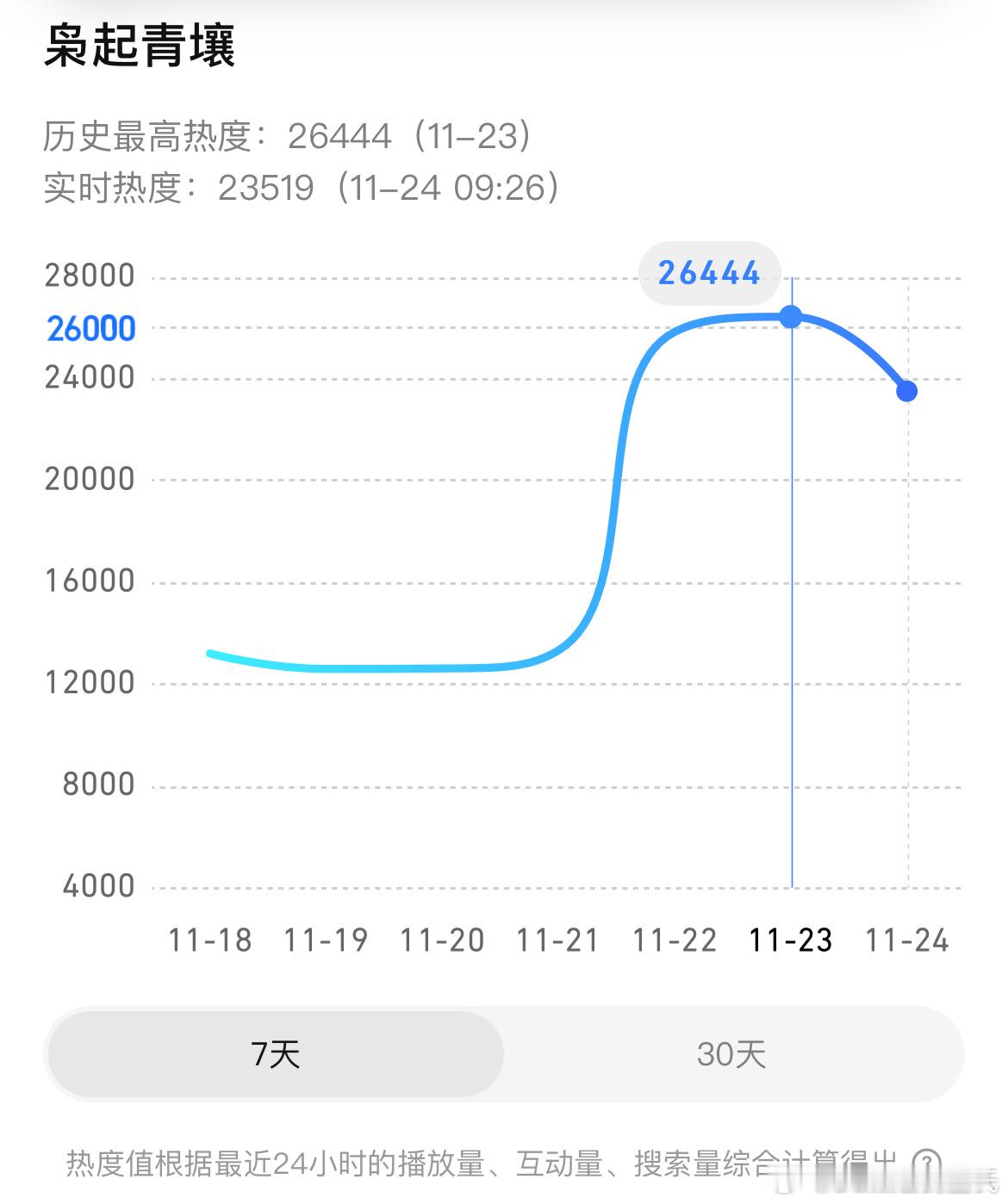Tap the peak data point marker on 11-23
Viewport: 1008px width, 1204px height.
(x=790, y=316)
